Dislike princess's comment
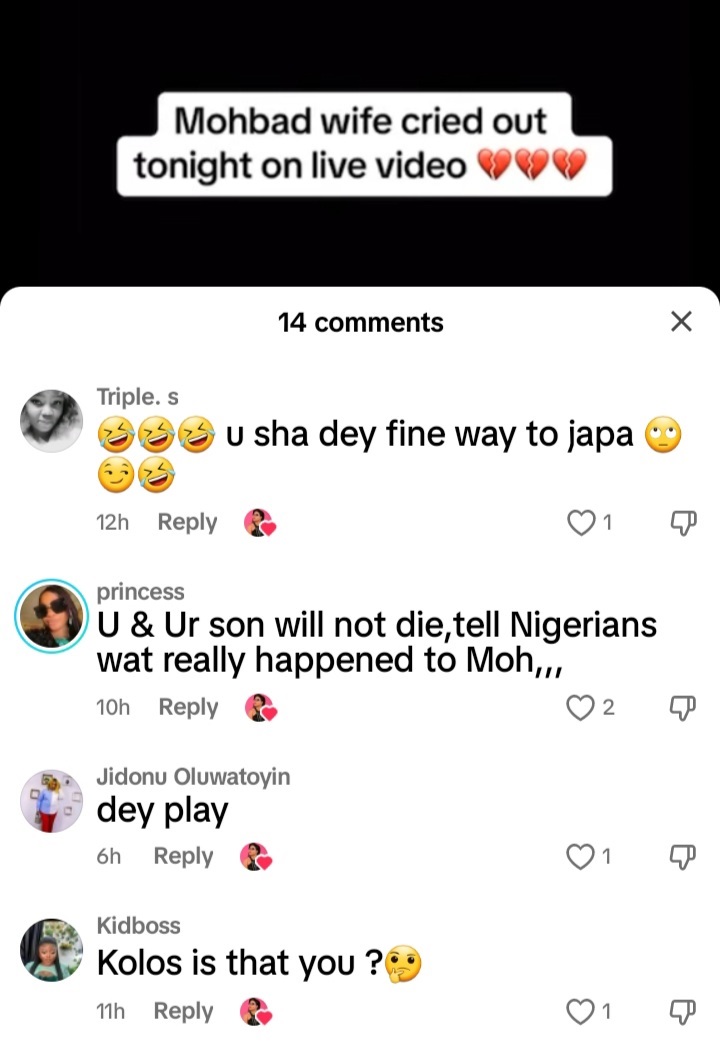 click(x=681, y=707)
